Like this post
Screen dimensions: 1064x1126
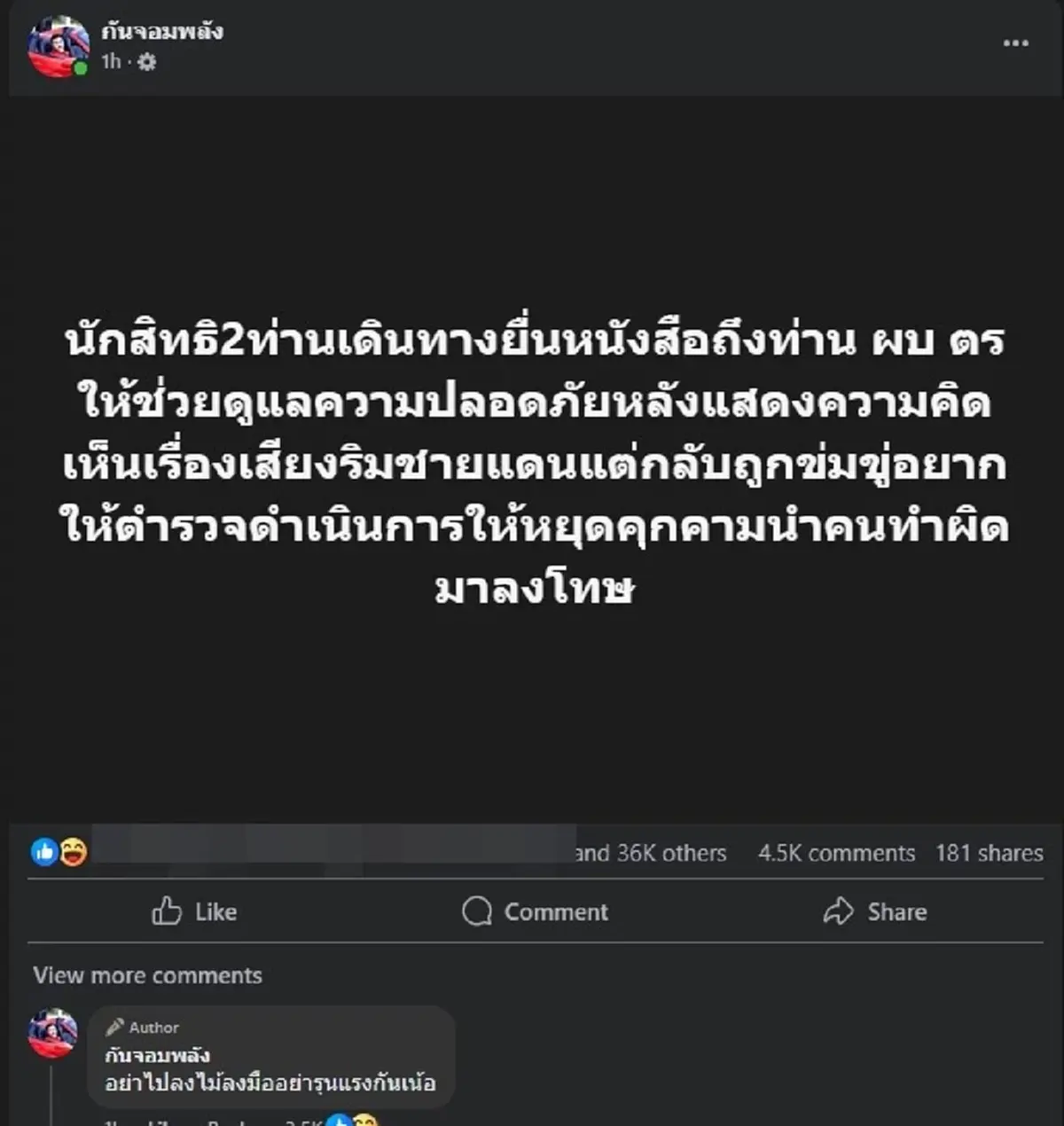tap(194, 911)
